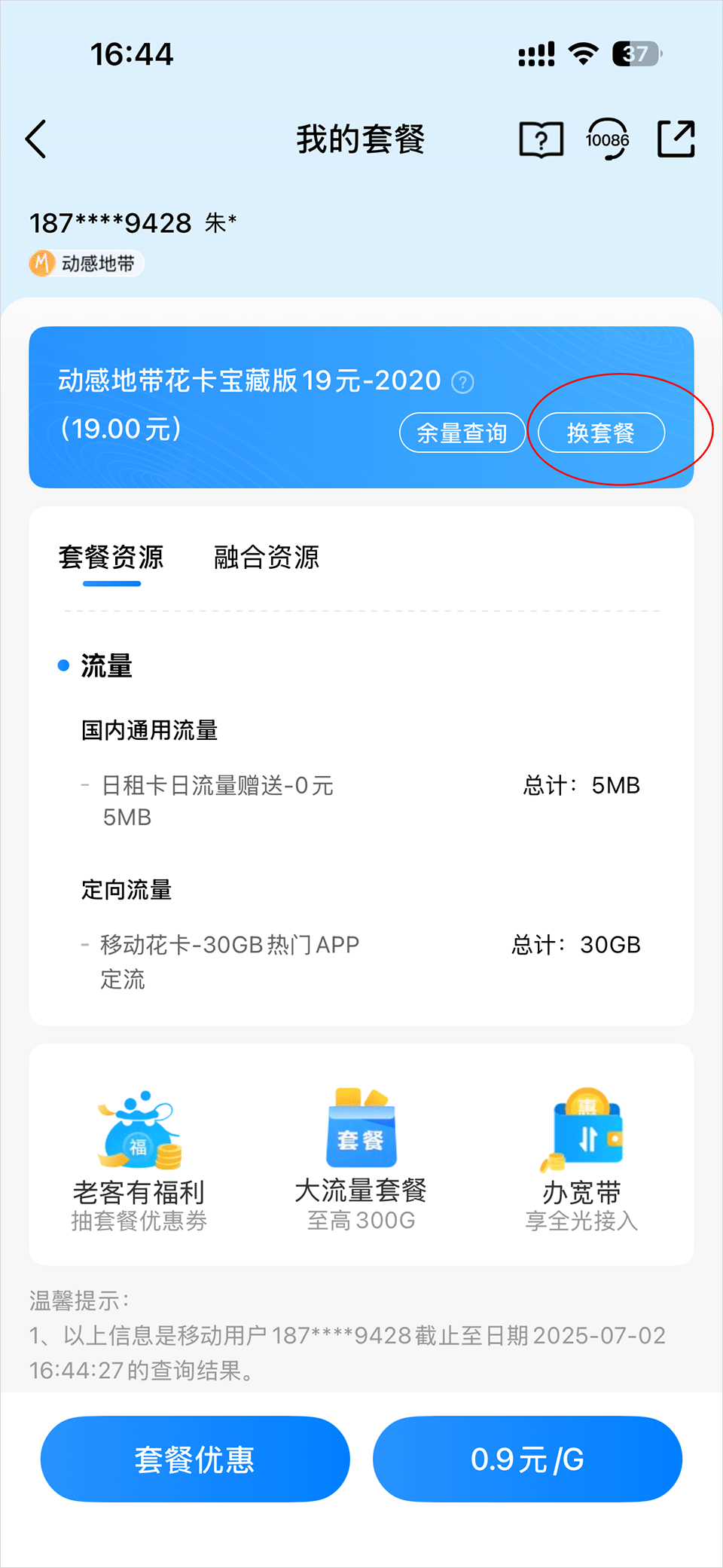Tap the 余量查询 button
Screen dimensions: 723x1568
click(462, 433)
